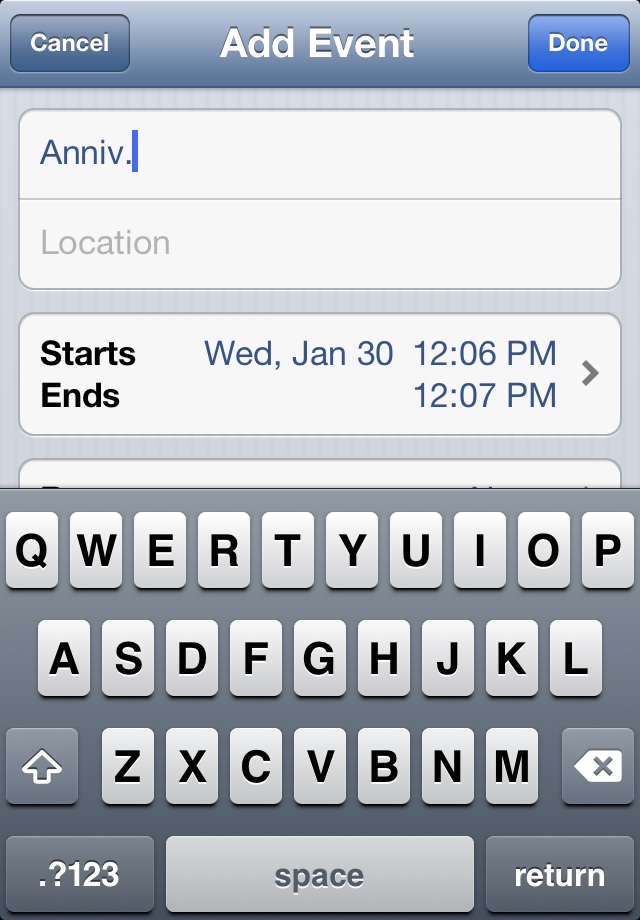Tap the return key on the keyboard
Screen dimensions: 640x920
click(559, 875)
